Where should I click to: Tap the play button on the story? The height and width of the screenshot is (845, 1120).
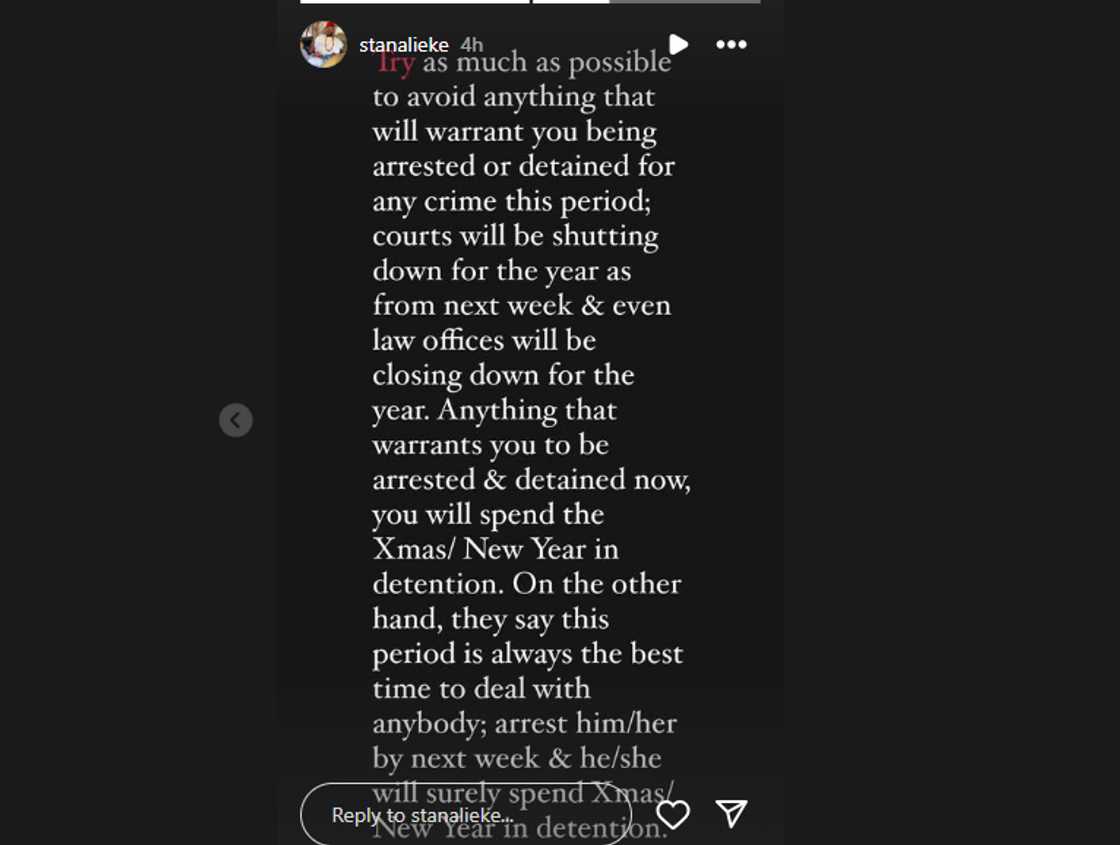pos(678,44)
